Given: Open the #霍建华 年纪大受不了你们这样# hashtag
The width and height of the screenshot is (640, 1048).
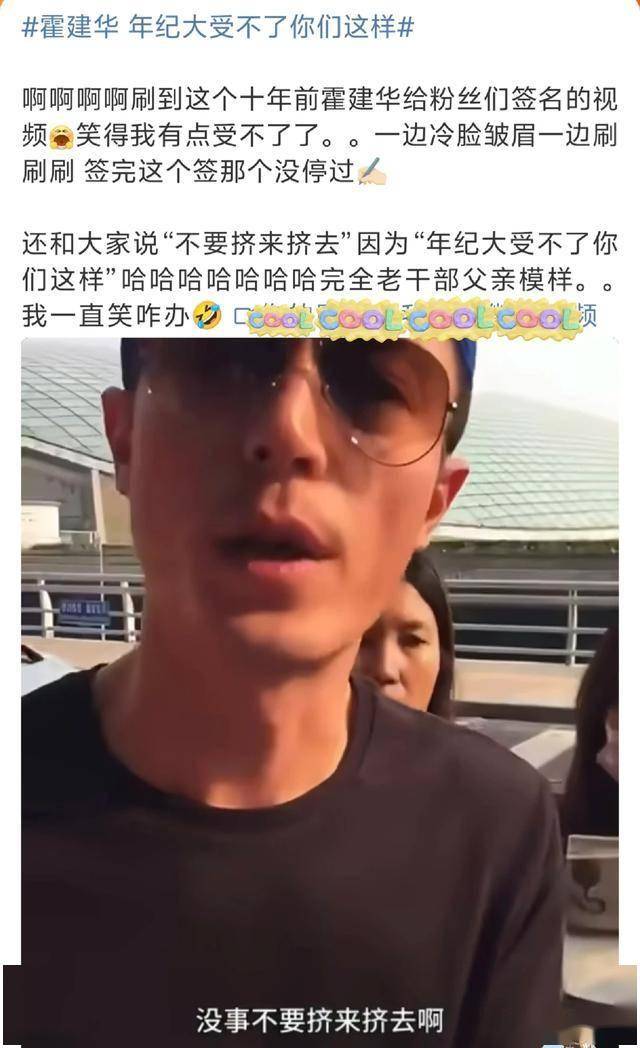Looking at the screenshot, I should point(218,27).
